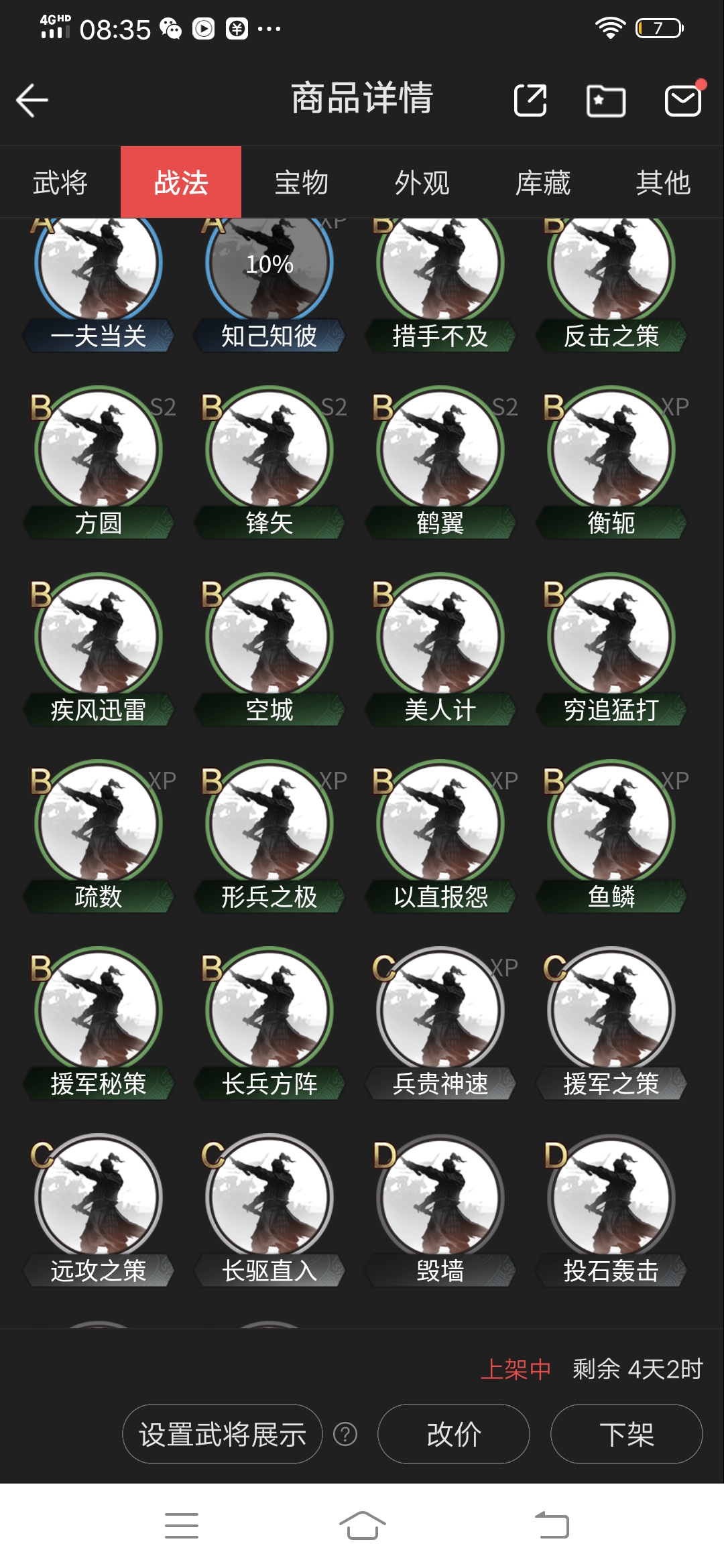Open the favorites folder icon
Screen dimensions: 724x1568
point(606,101)
